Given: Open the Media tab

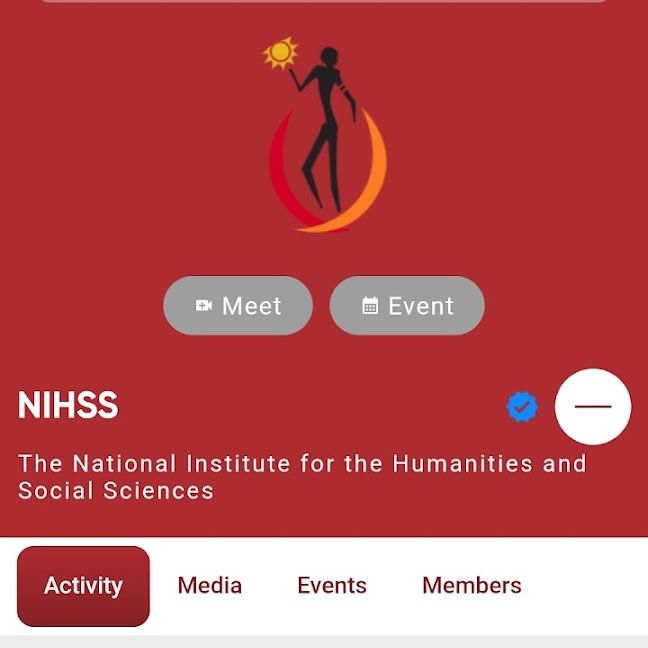Looking at the screenshot, I should point(209,586).
